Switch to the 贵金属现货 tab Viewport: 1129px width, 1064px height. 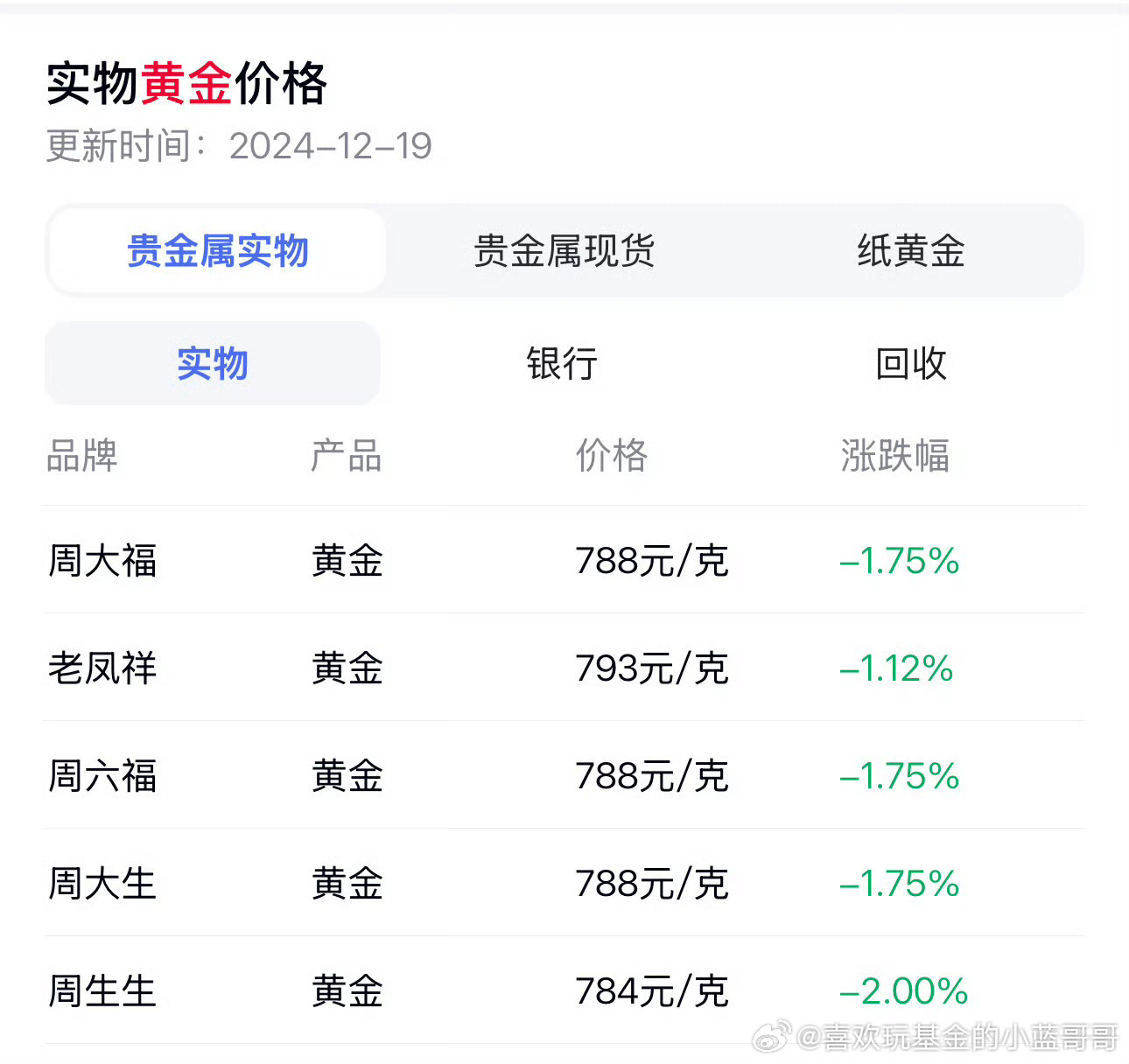click(564, 251)
